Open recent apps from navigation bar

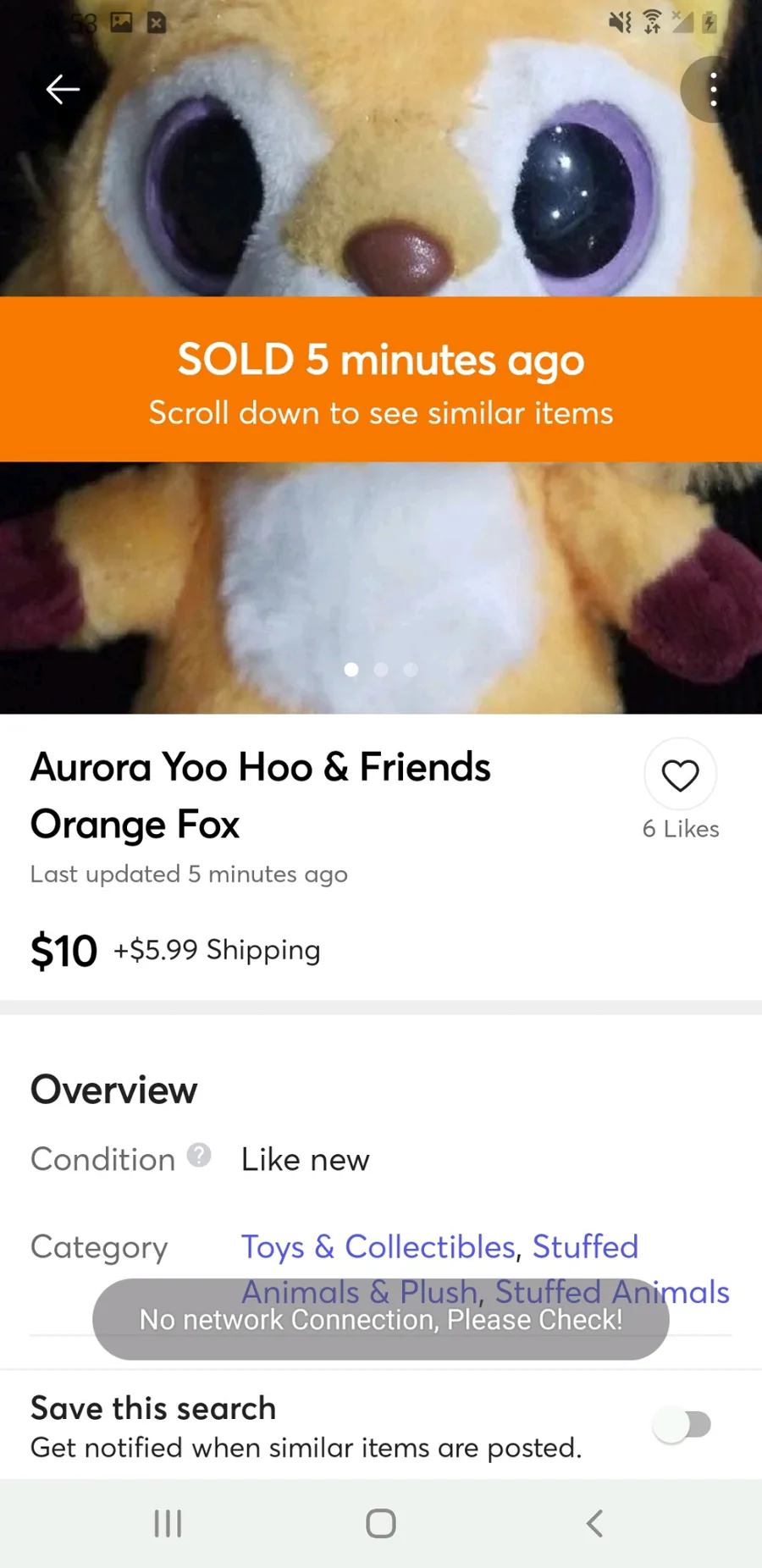coord(168,1523)
